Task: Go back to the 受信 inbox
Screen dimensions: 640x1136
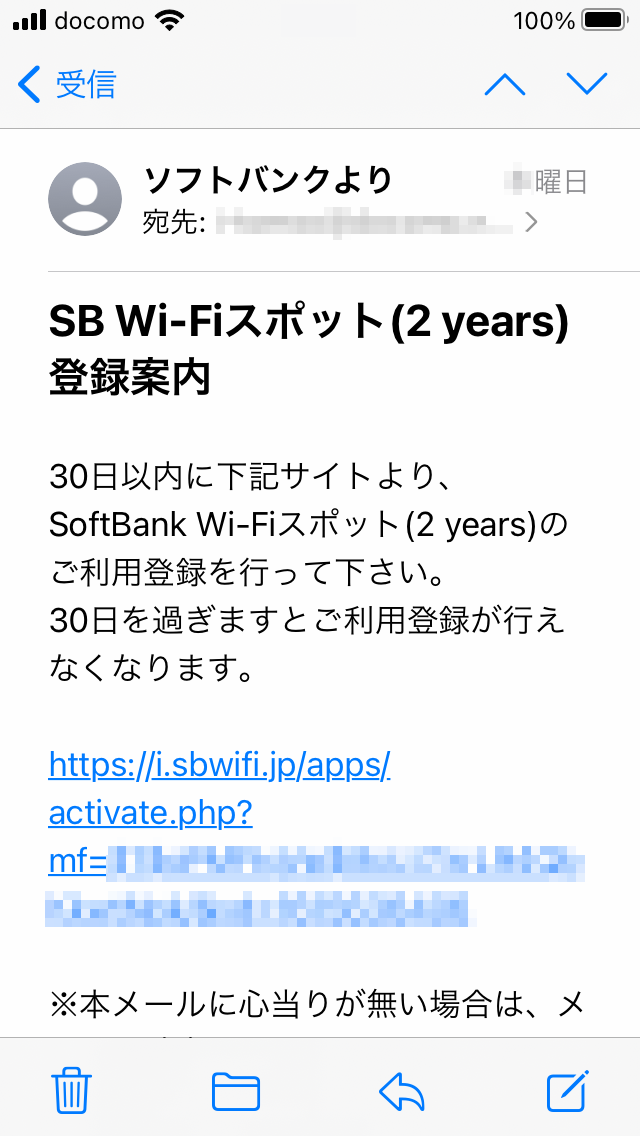Action: coord(66,85)
